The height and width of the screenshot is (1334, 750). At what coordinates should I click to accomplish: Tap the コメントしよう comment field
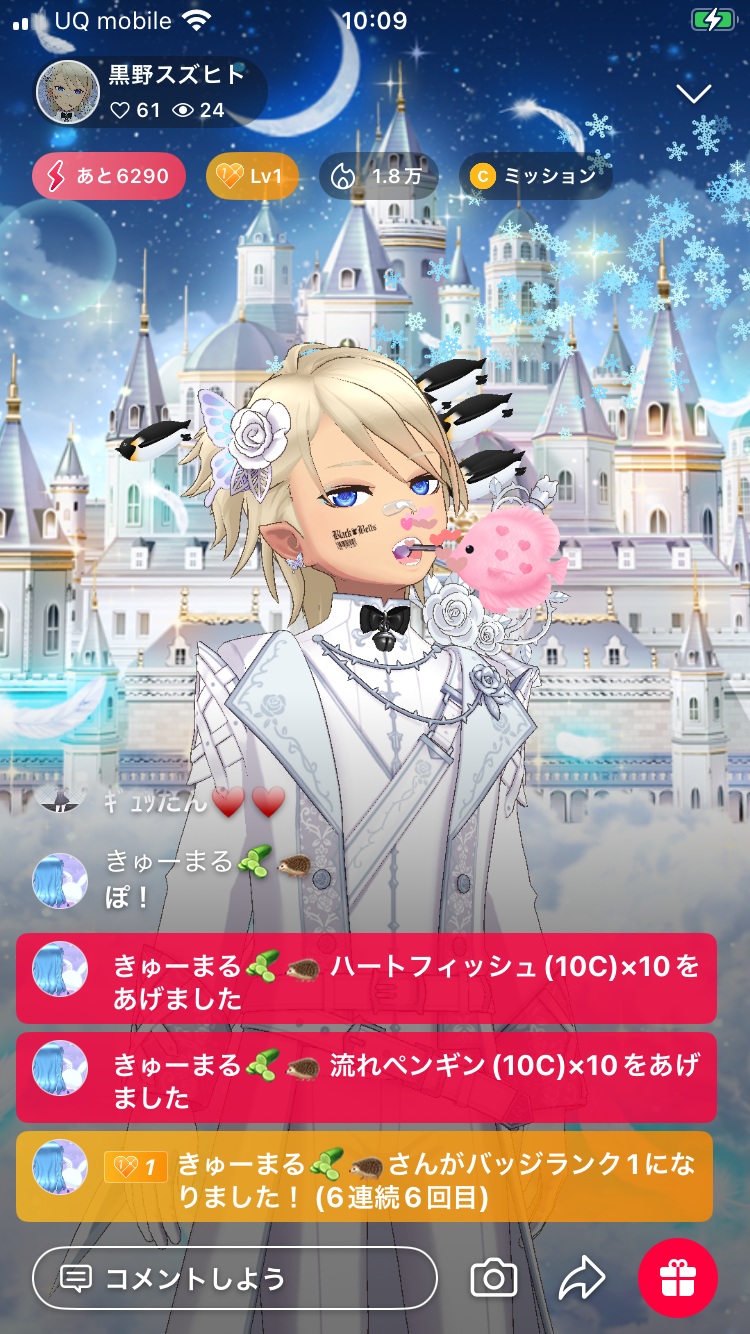(234, 1278)
